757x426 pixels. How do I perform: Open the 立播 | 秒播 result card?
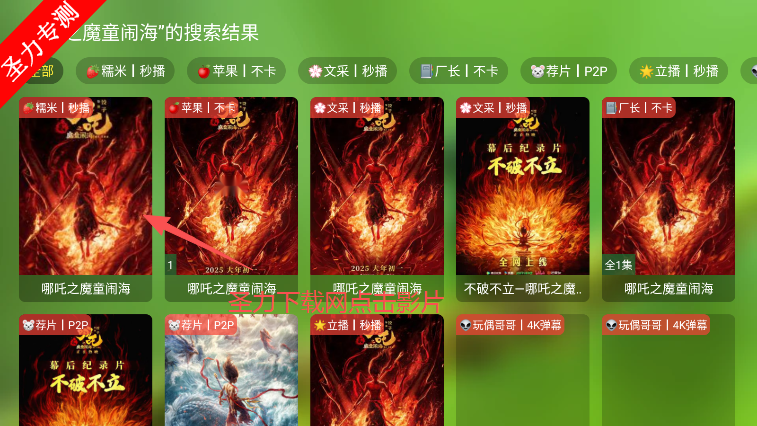[377, 375]
